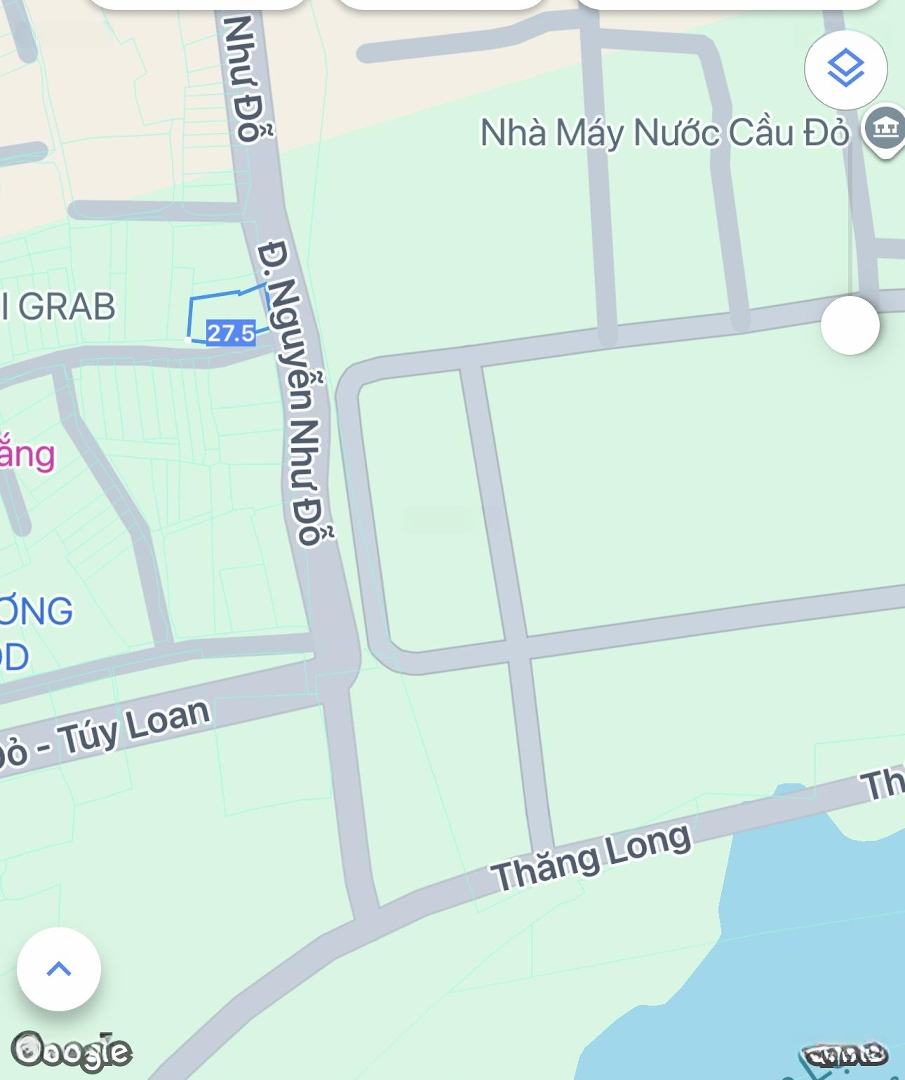905x1080 pixels.
Task: Open Nhà Máy Nước Cầu Đỏ place marker
Action: tap(884, 130)
